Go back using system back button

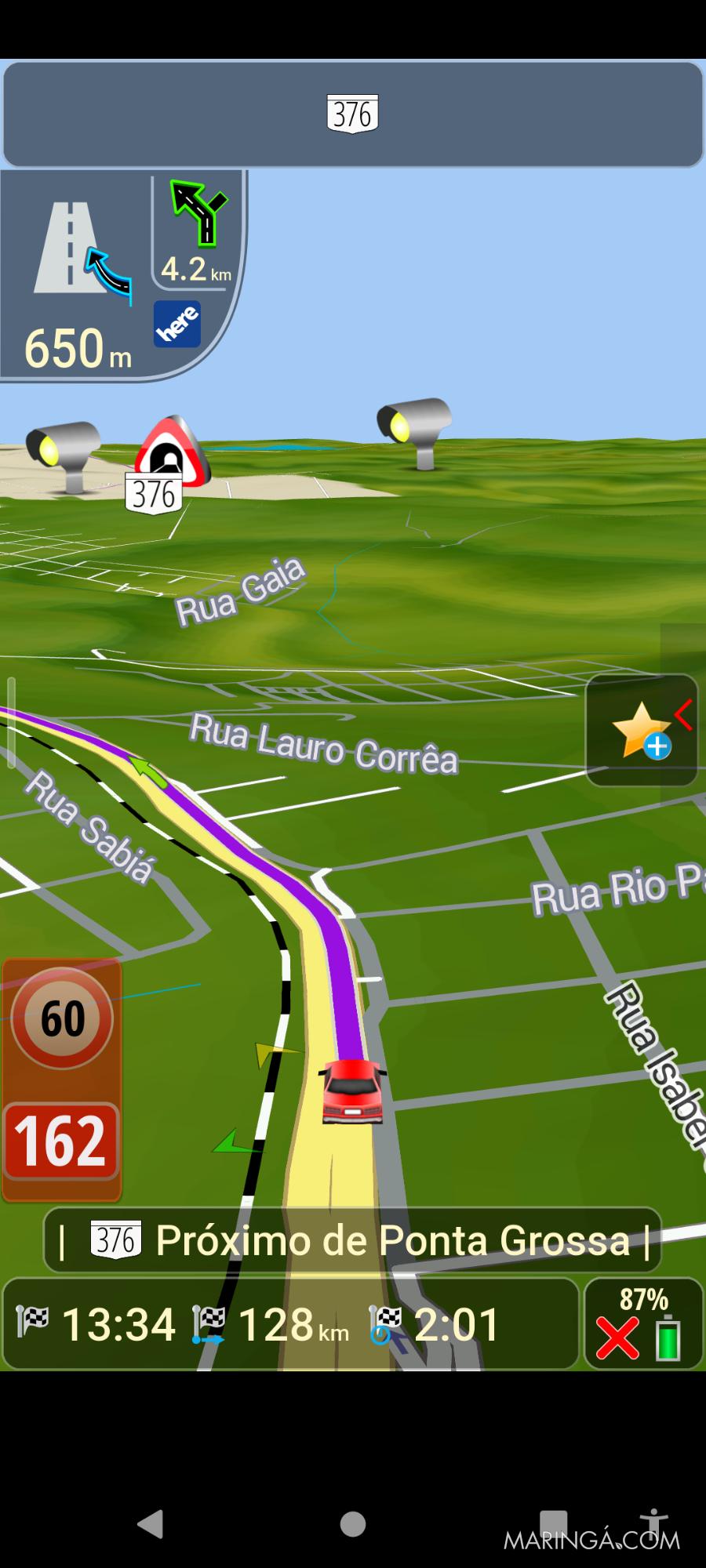pyautogui.click(x=150, y=1524)
